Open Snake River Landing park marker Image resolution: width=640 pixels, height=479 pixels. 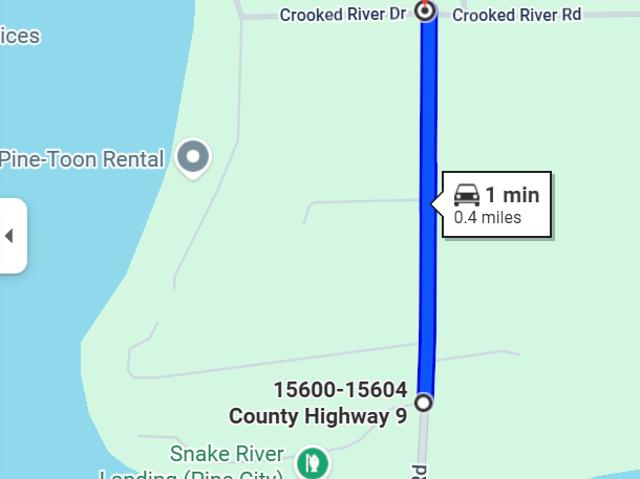coord(311,463)
